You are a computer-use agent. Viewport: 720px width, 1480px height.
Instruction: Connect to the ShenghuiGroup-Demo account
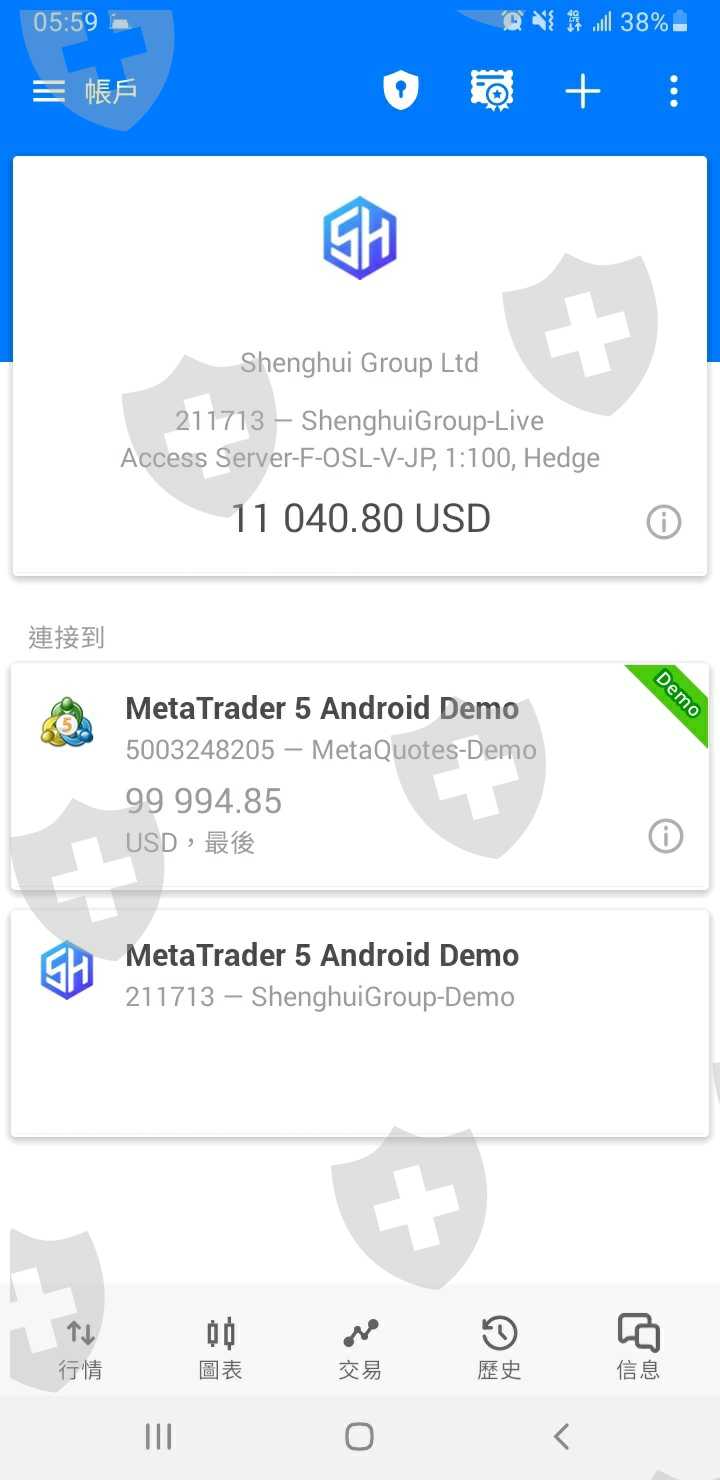tap(360, 1023)
